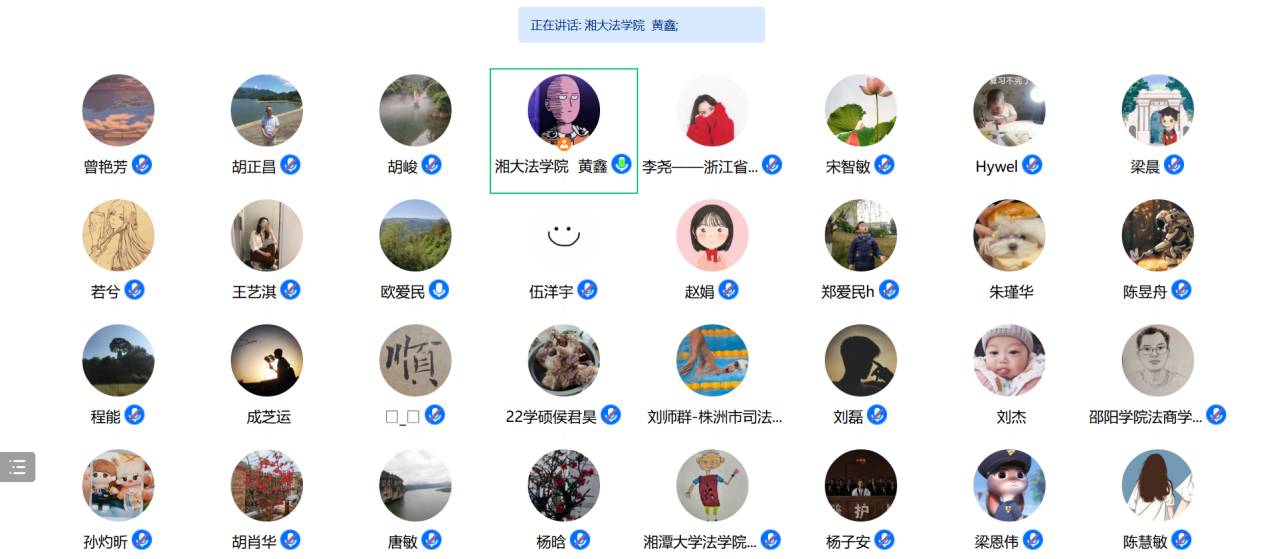1267x559 pixels.
Task: Open 22学硕侯君昊's participant tile
Action: 563,361
